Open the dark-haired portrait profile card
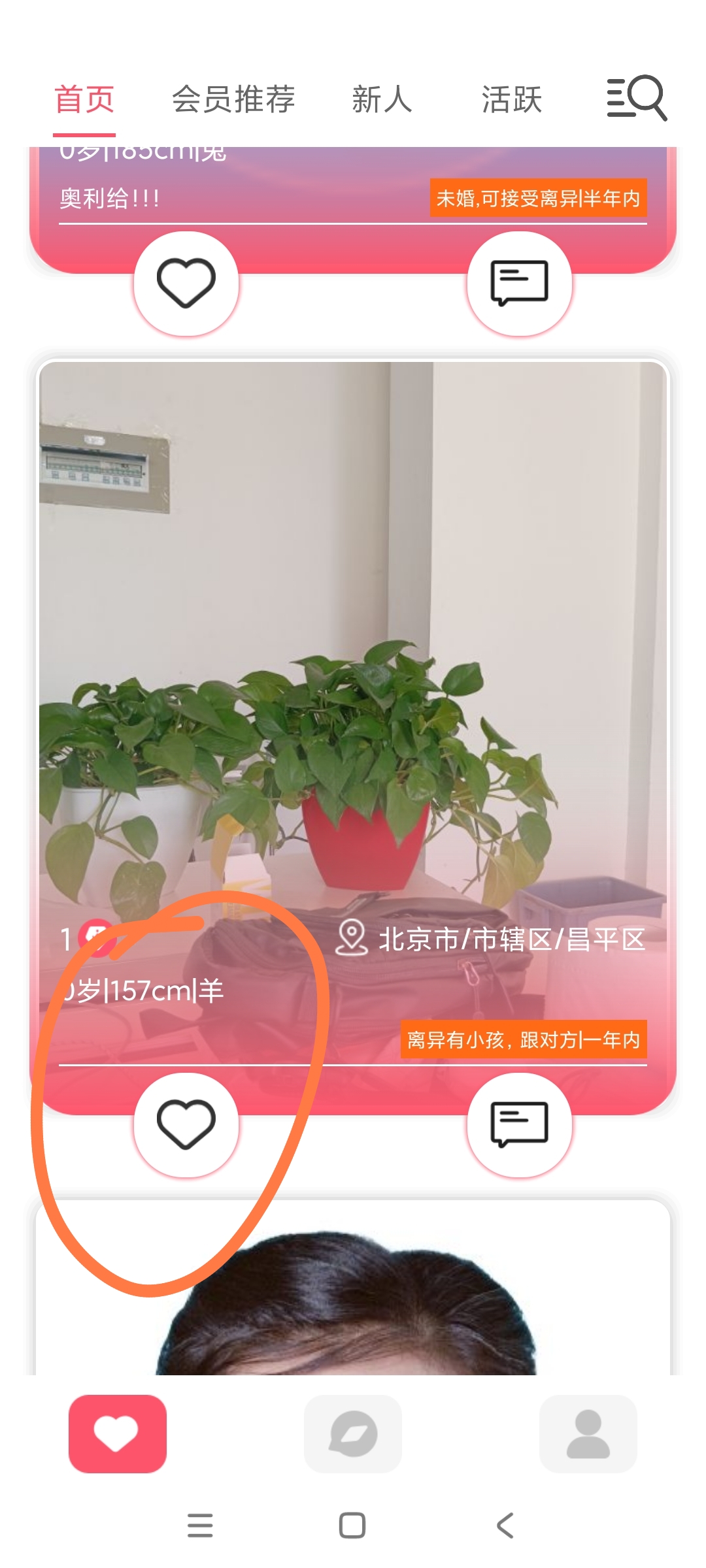706x1568 pixels. (x=353, y=1300)
